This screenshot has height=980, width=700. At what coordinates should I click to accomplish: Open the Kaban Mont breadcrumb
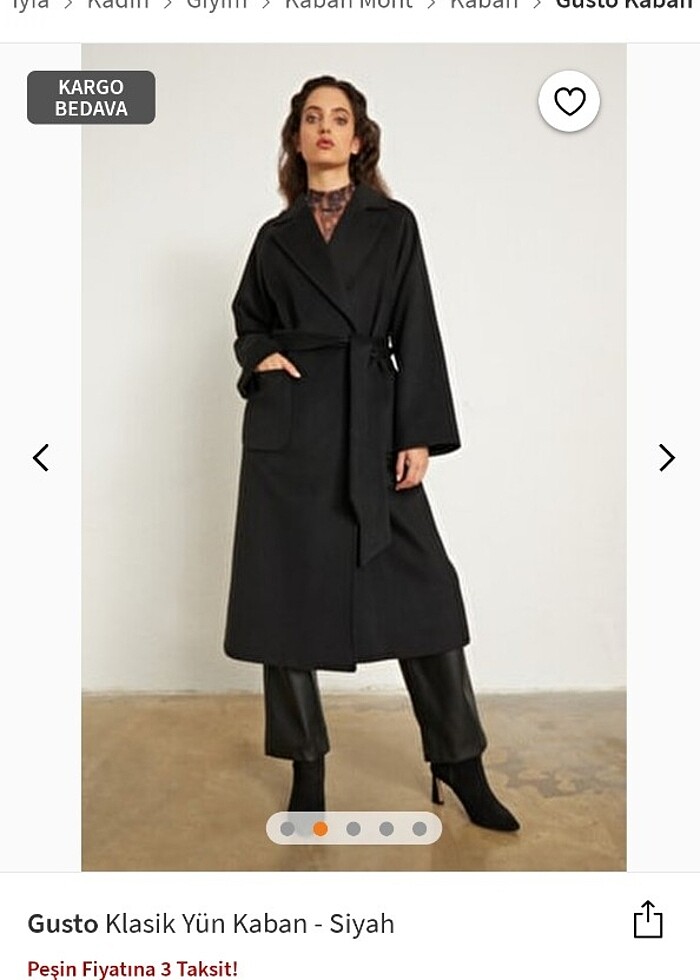348,5
